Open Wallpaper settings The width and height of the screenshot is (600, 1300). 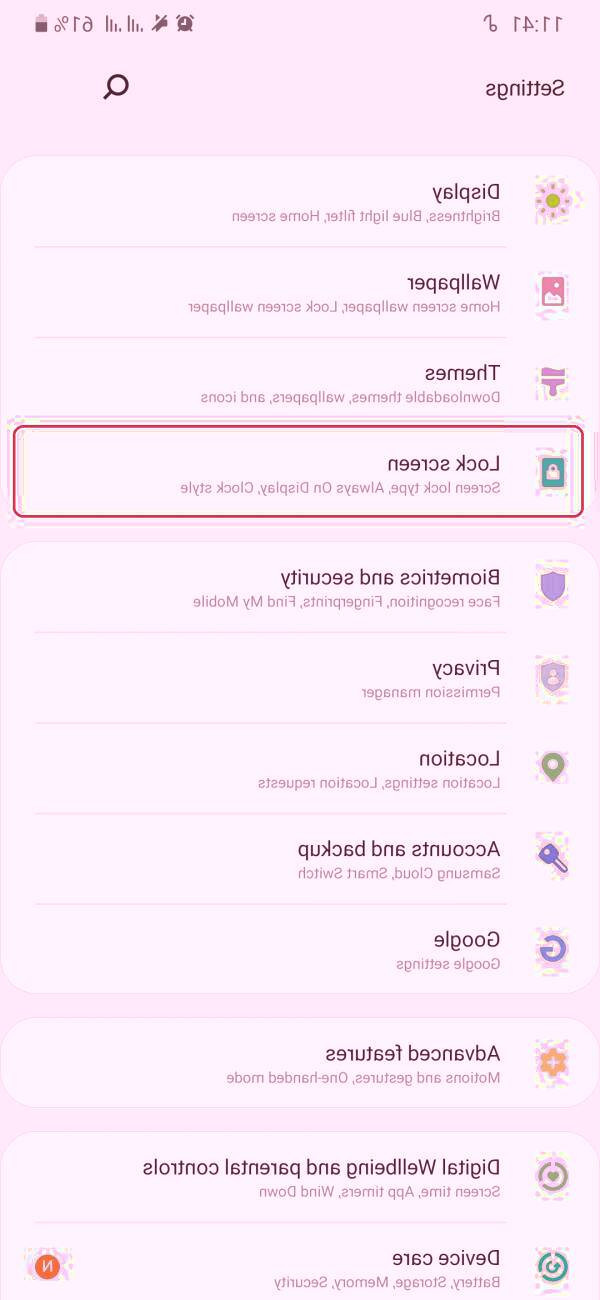(x=300, y=292)
